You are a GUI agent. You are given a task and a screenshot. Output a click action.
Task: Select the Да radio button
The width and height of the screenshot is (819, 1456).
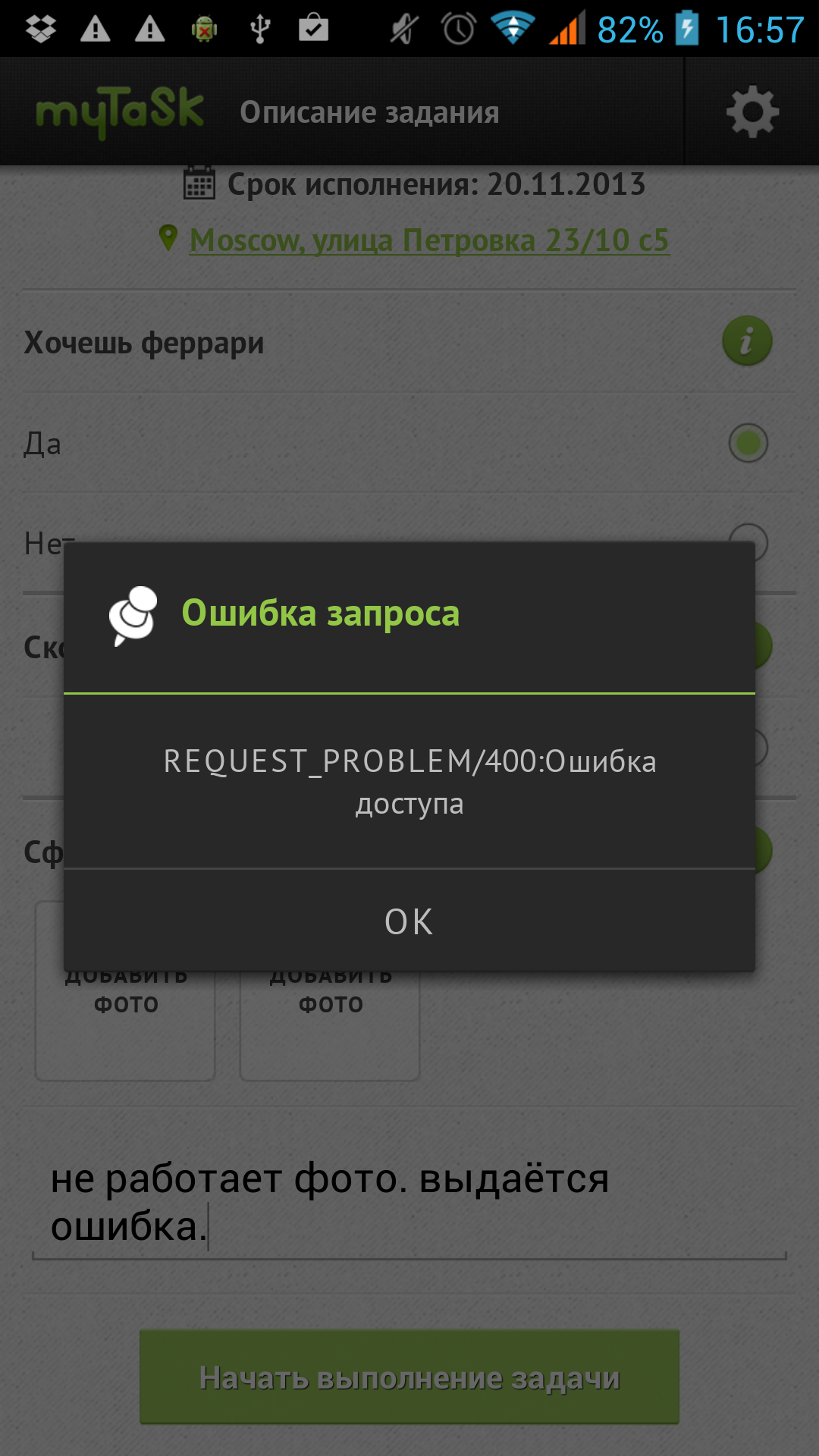748,443
